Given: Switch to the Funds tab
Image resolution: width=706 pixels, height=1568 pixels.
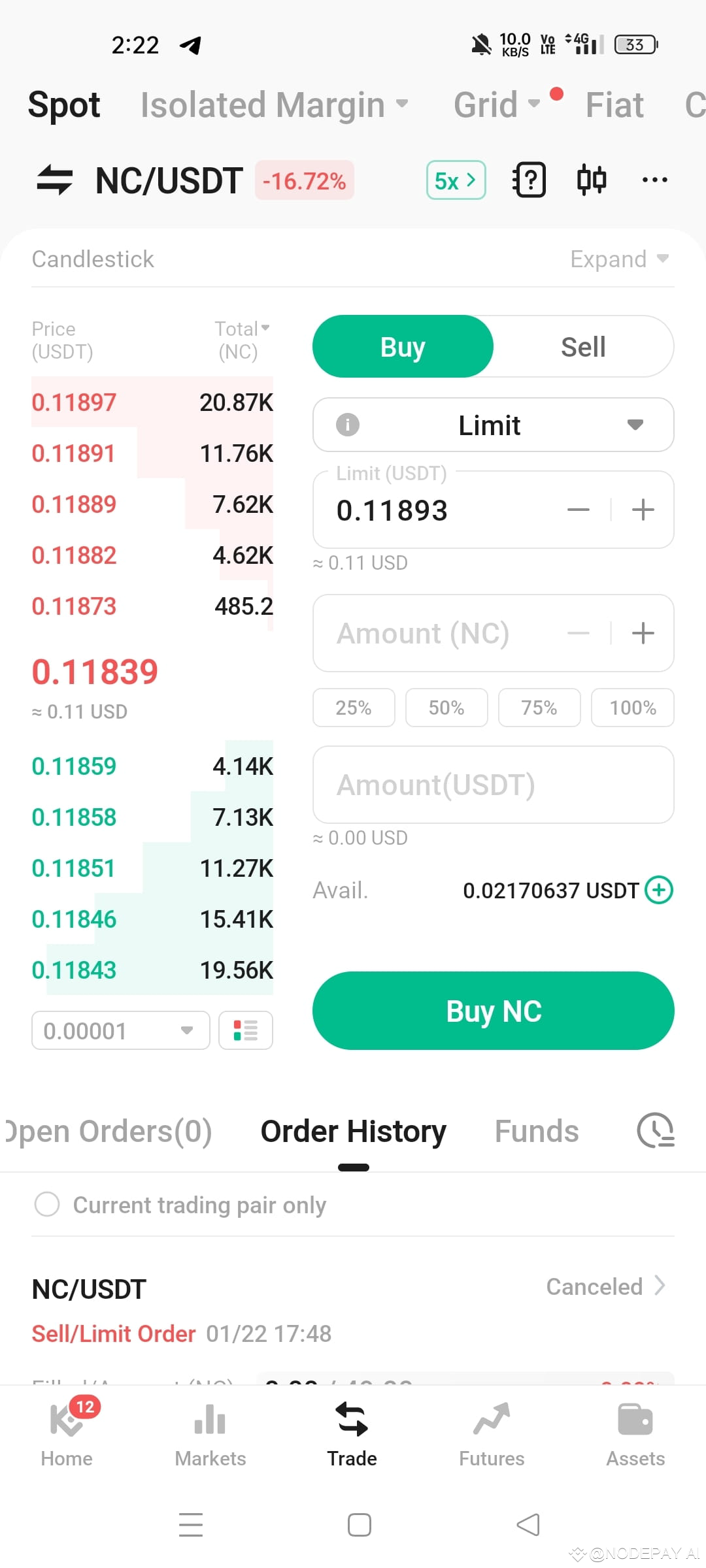Looking at the screenshot, I should 537,1130.
